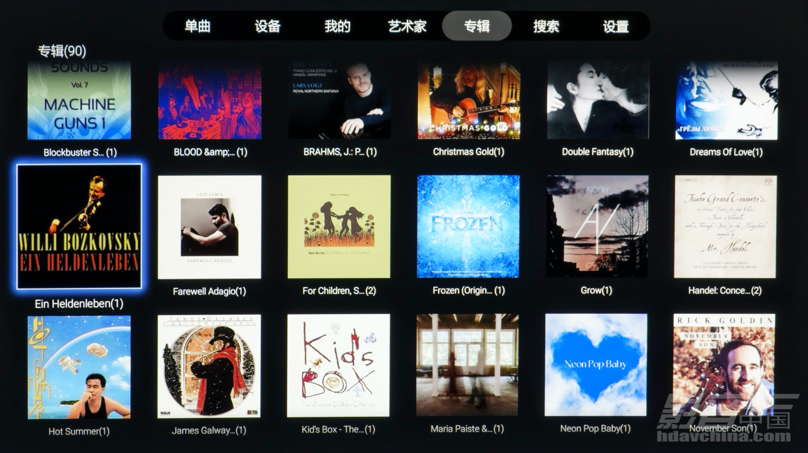Go to the 艺术家 tab
Viewport: 808px width, 453px height.
click(407, 26)
